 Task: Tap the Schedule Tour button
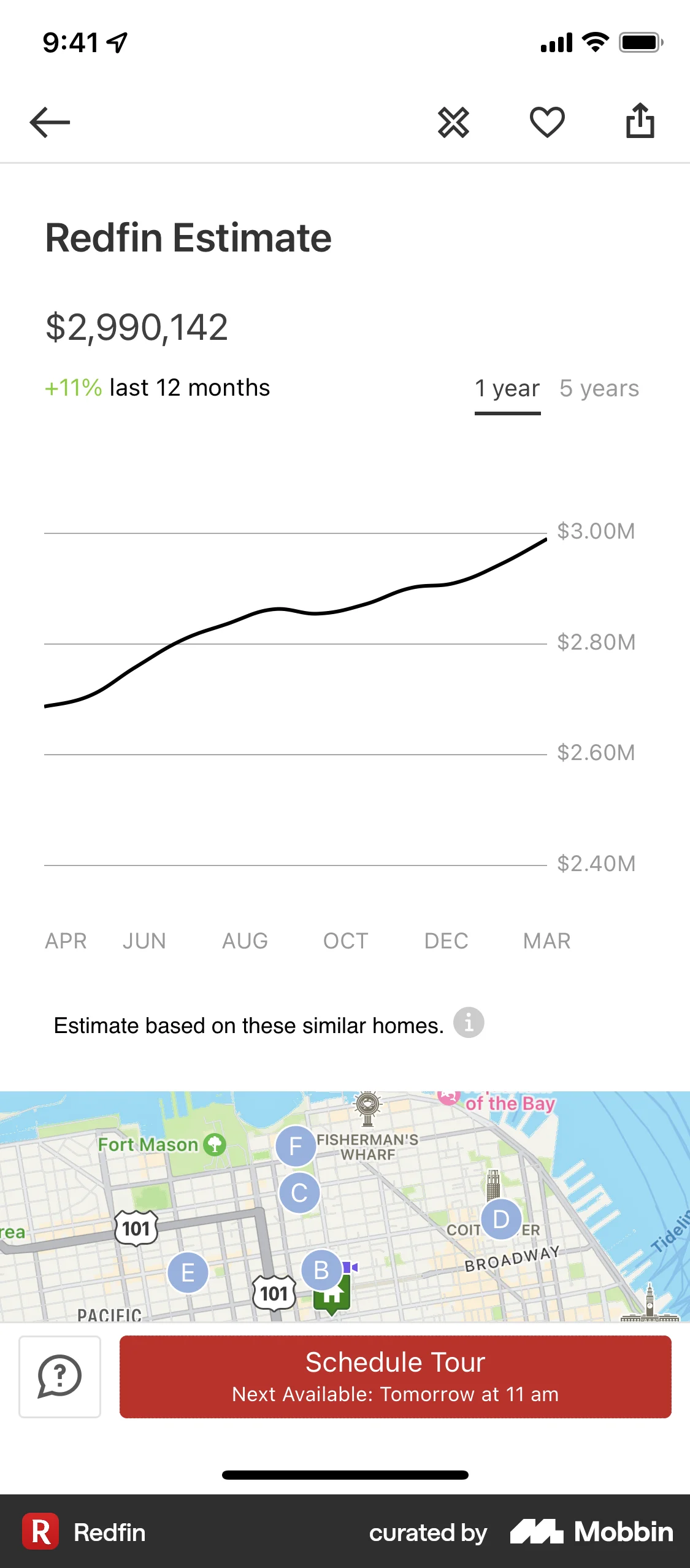[x=395, y=1376]
